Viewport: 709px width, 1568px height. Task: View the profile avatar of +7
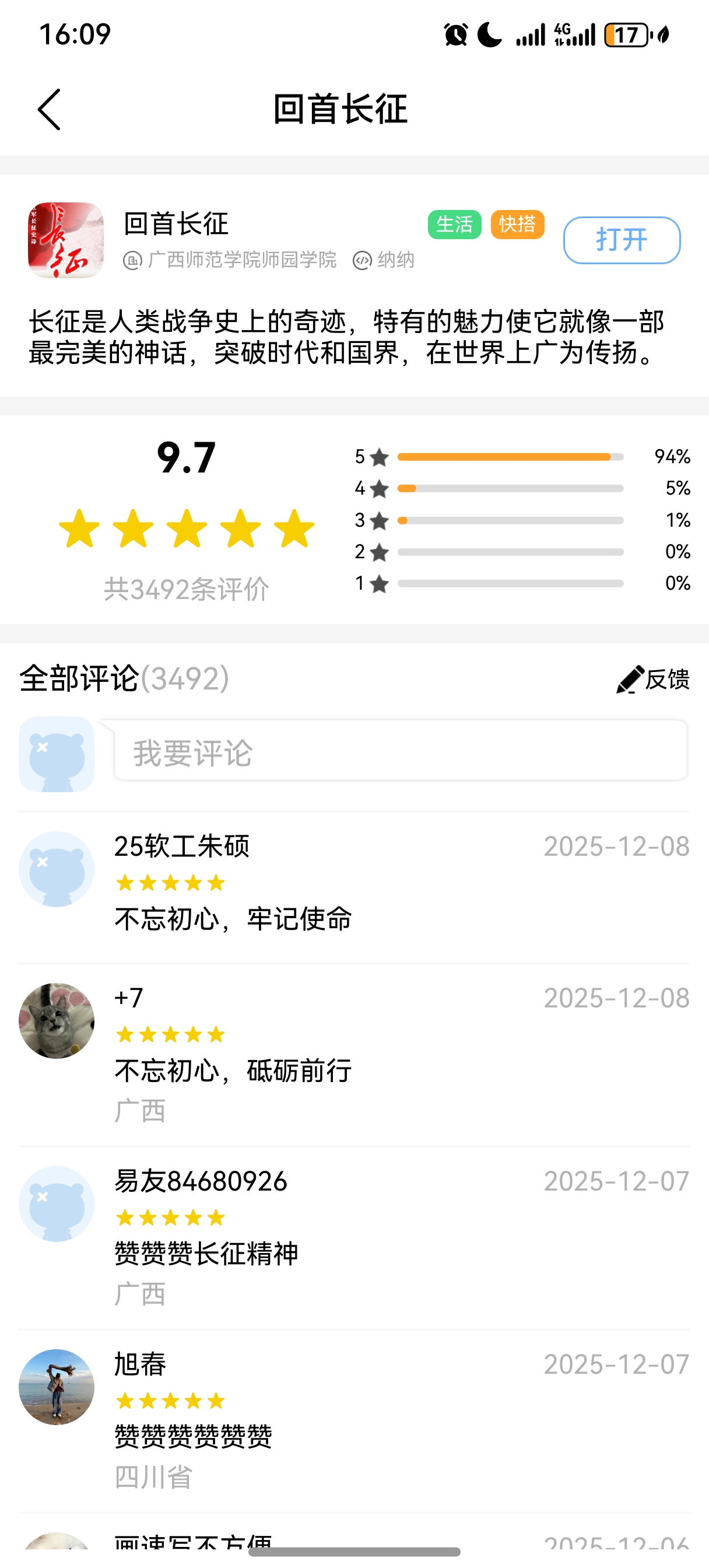click(57, 1021)
